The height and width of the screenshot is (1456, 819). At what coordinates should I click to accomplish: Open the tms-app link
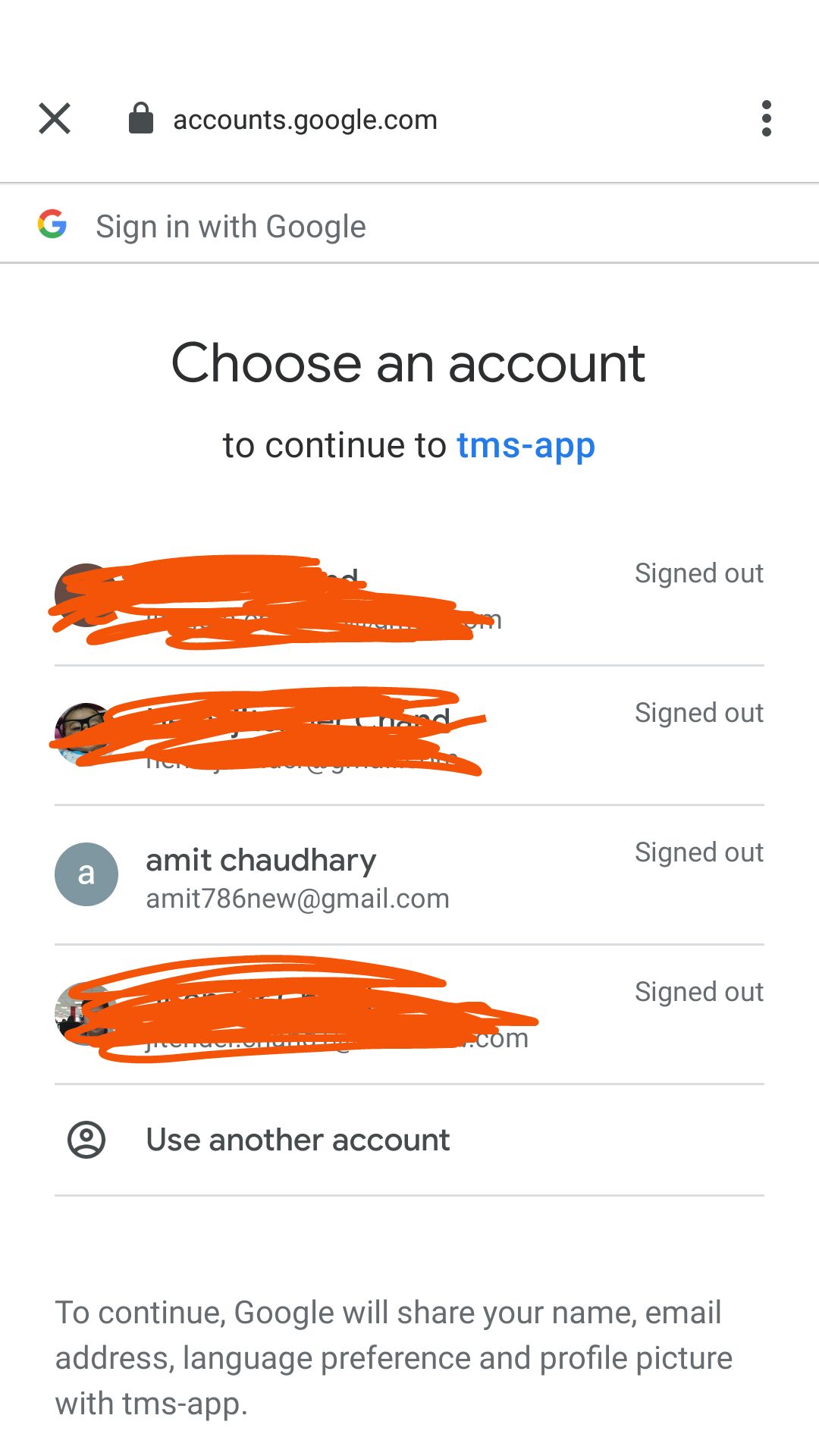pos(526,446)
